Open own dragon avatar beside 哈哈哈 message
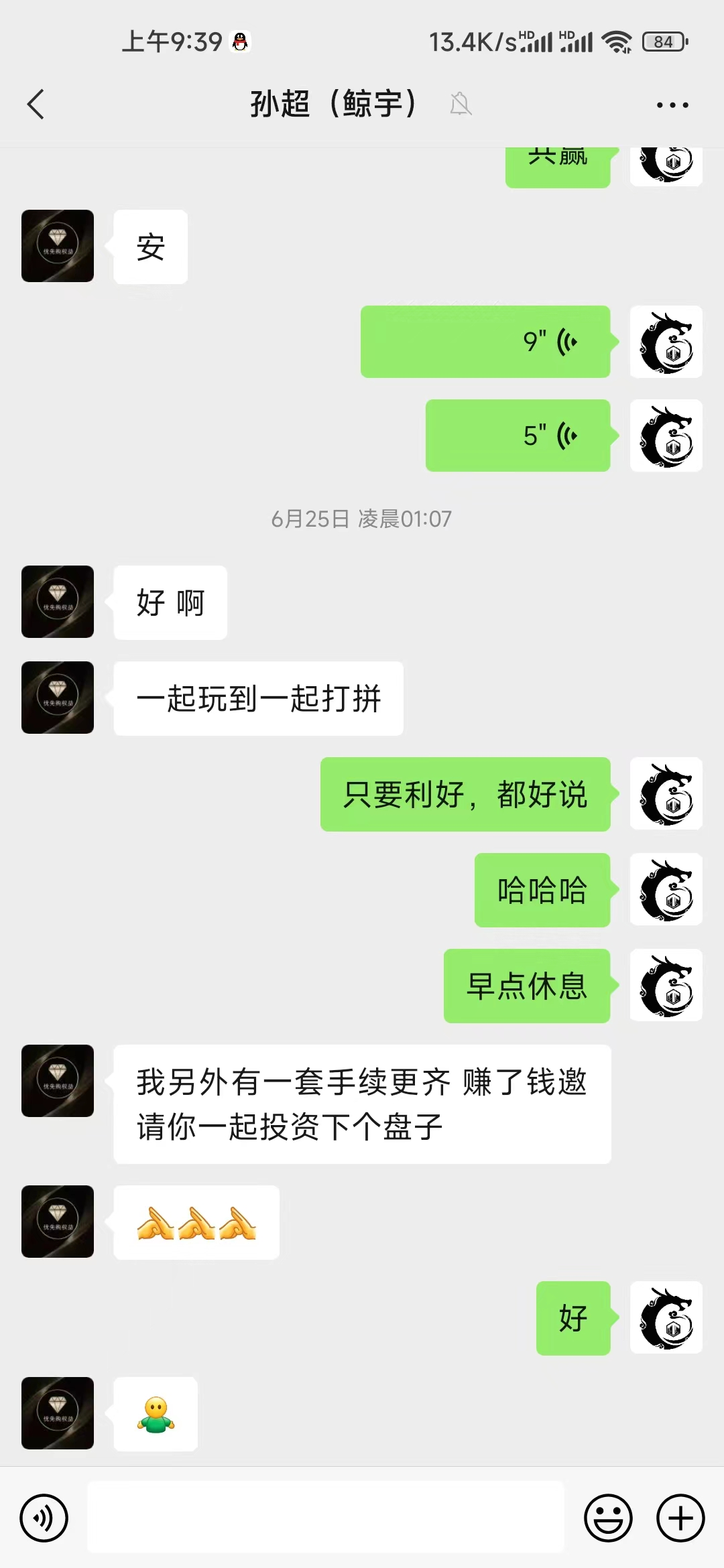Viewport: 724px width, 1568px height. pos(666,890)
